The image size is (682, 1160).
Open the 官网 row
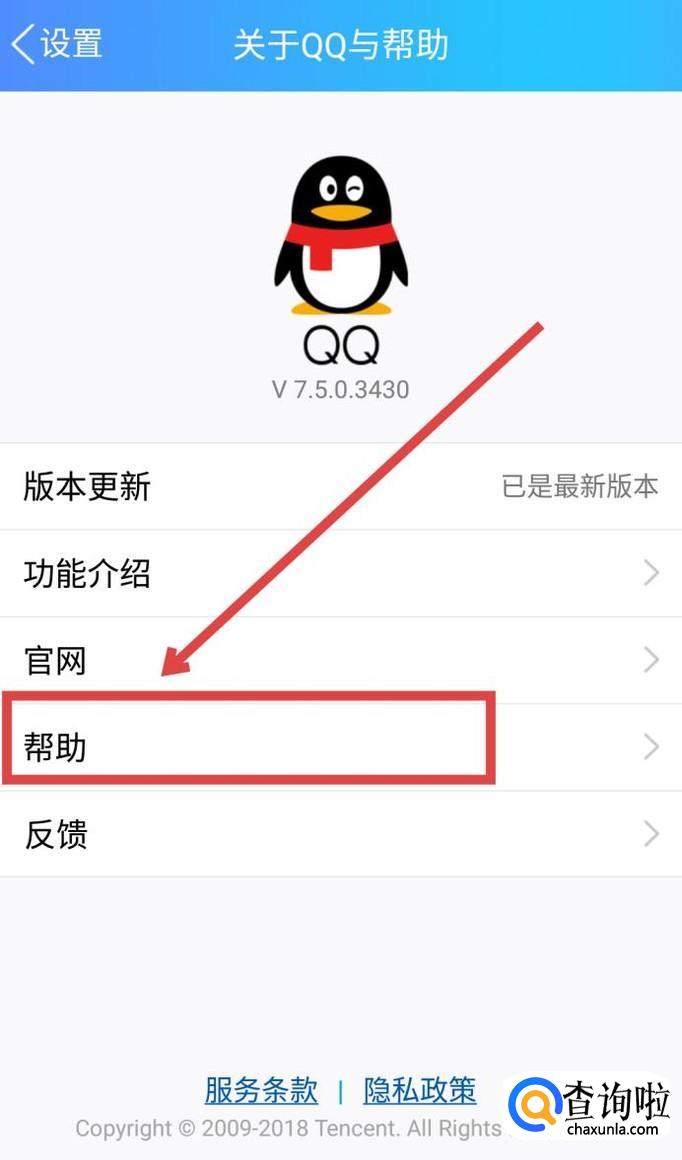tap(340, 660)
